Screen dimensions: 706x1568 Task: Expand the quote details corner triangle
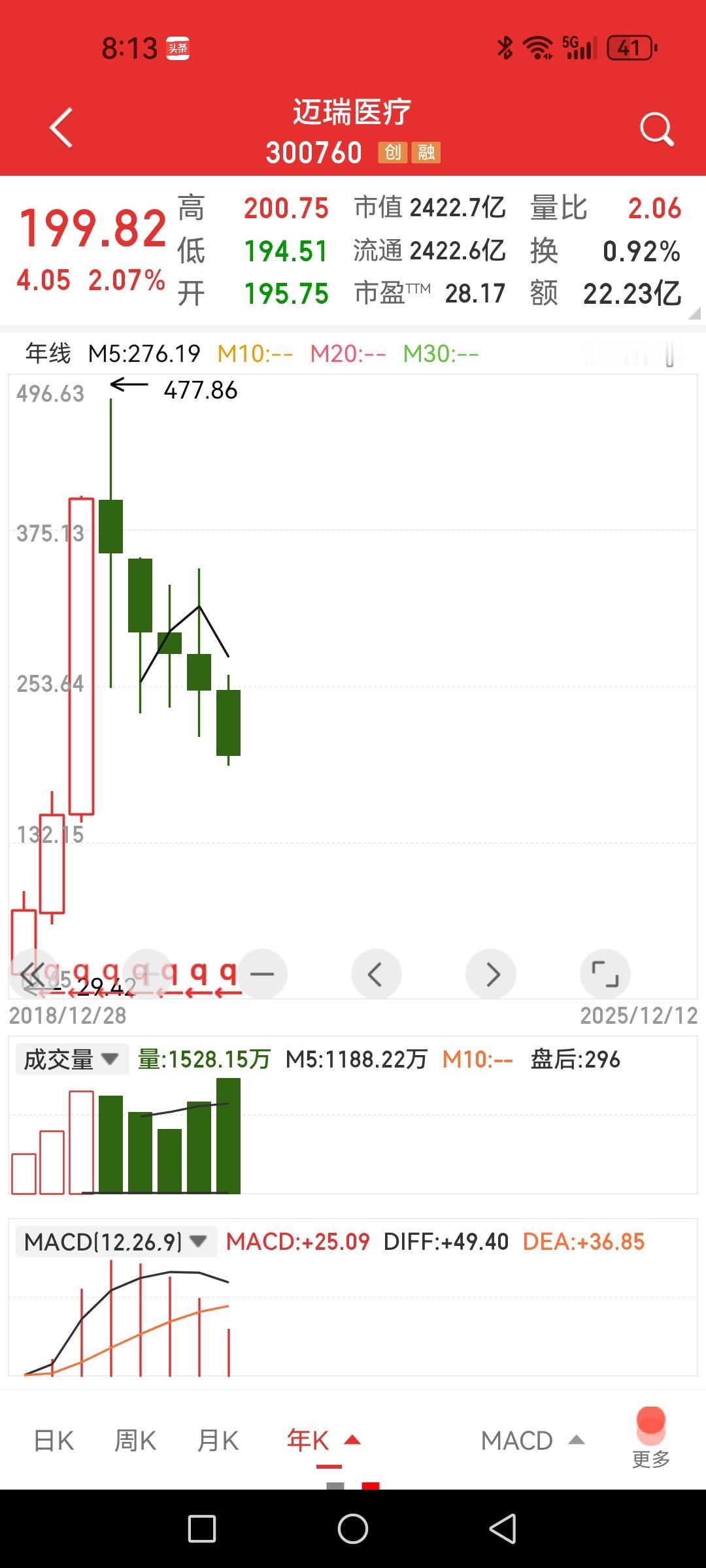click(694, 314)
